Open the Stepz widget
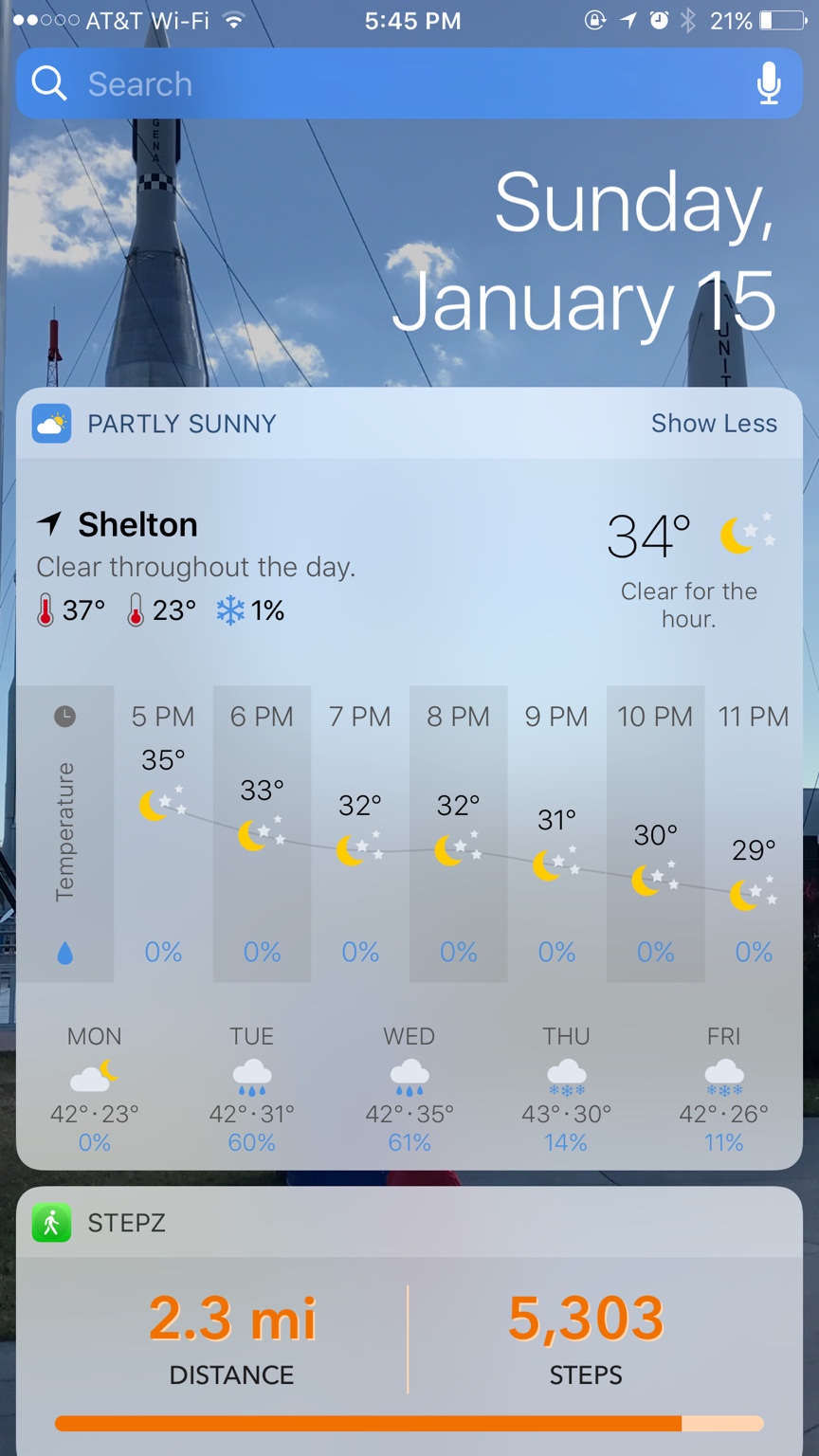This screenshot has height=1456, width=819. [409, 1337]
